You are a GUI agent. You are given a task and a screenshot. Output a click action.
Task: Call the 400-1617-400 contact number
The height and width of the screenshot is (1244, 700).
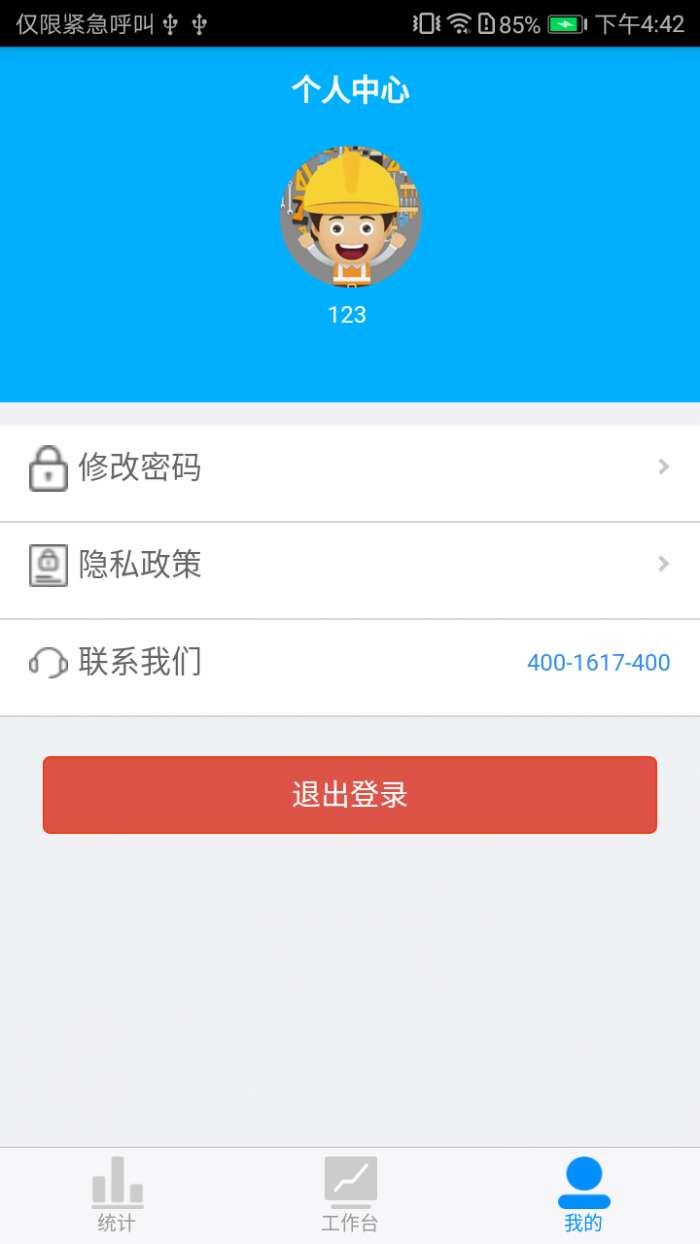point(598,662)
